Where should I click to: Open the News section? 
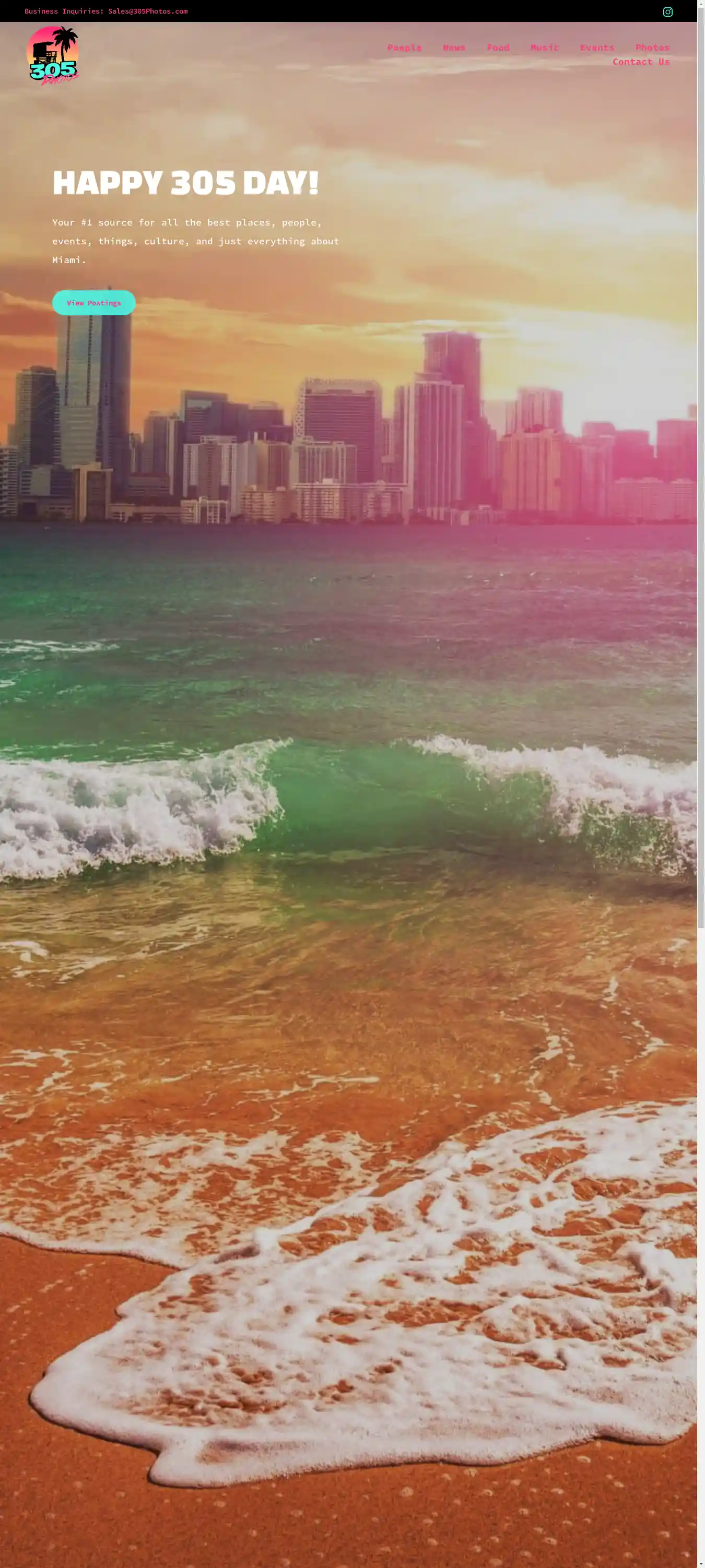click(454, 47)
